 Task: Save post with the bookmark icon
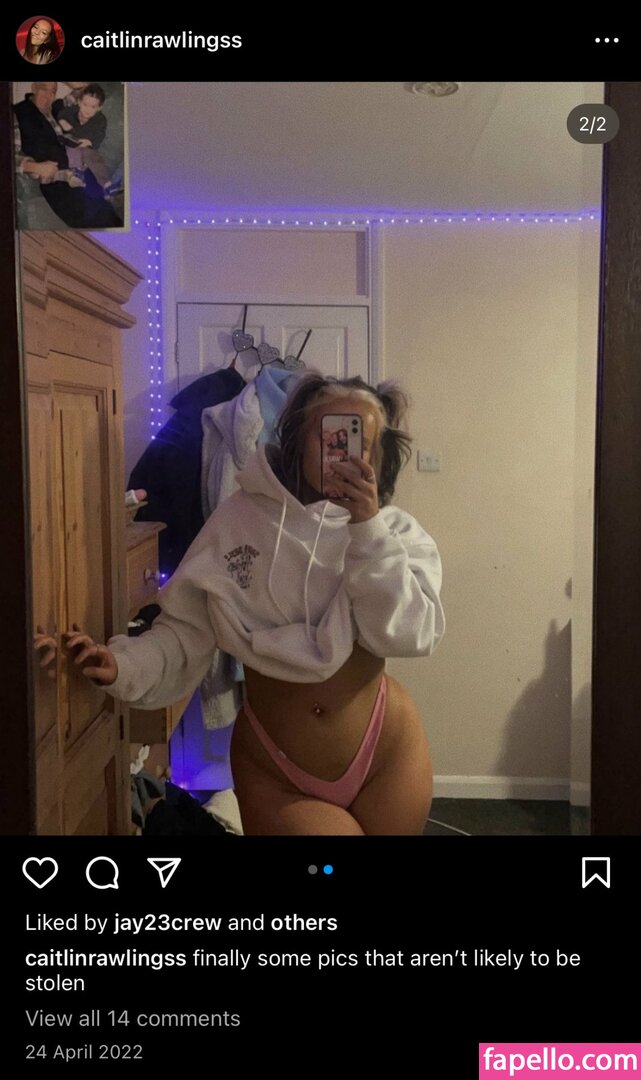tap(596, 872)
